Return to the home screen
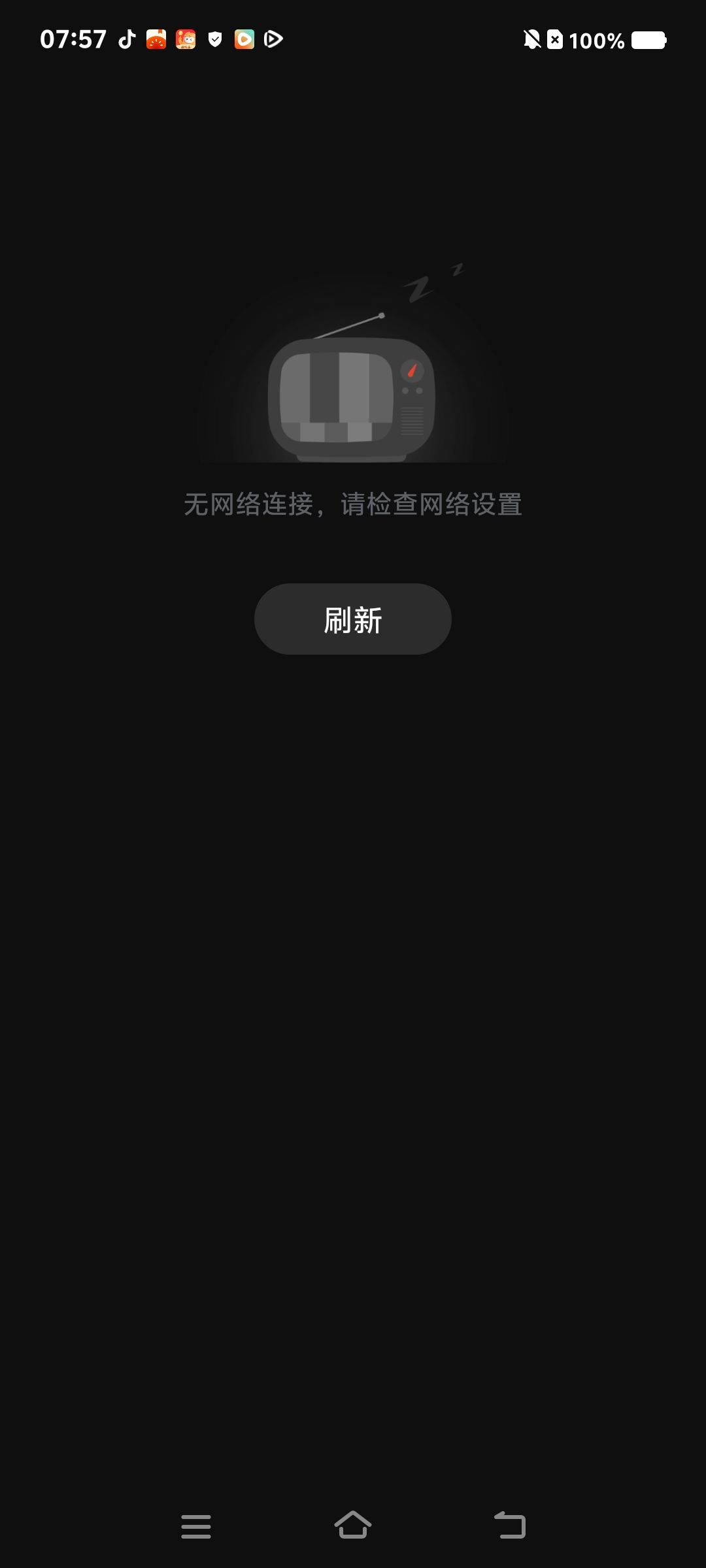This screenshot has width=706, height=1568. point(353,1526)
